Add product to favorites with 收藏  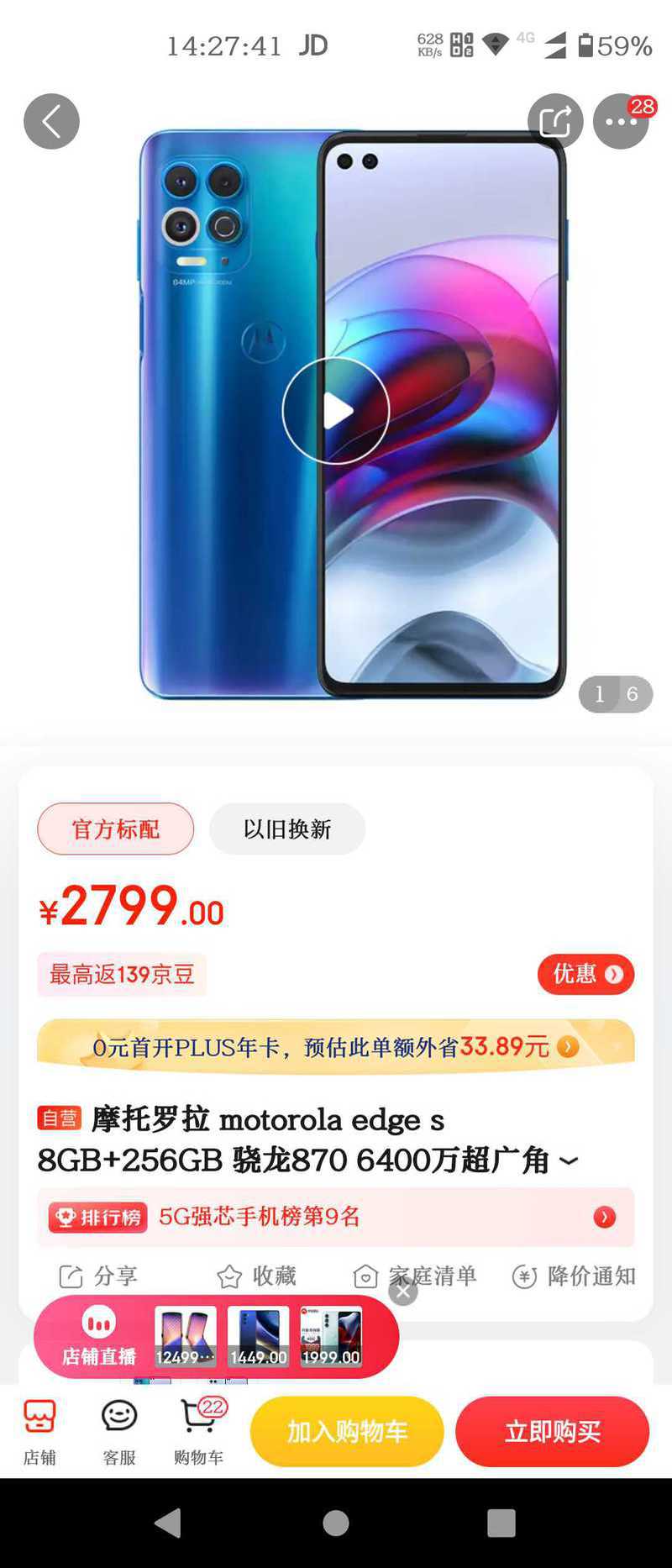pos(257,1276)
